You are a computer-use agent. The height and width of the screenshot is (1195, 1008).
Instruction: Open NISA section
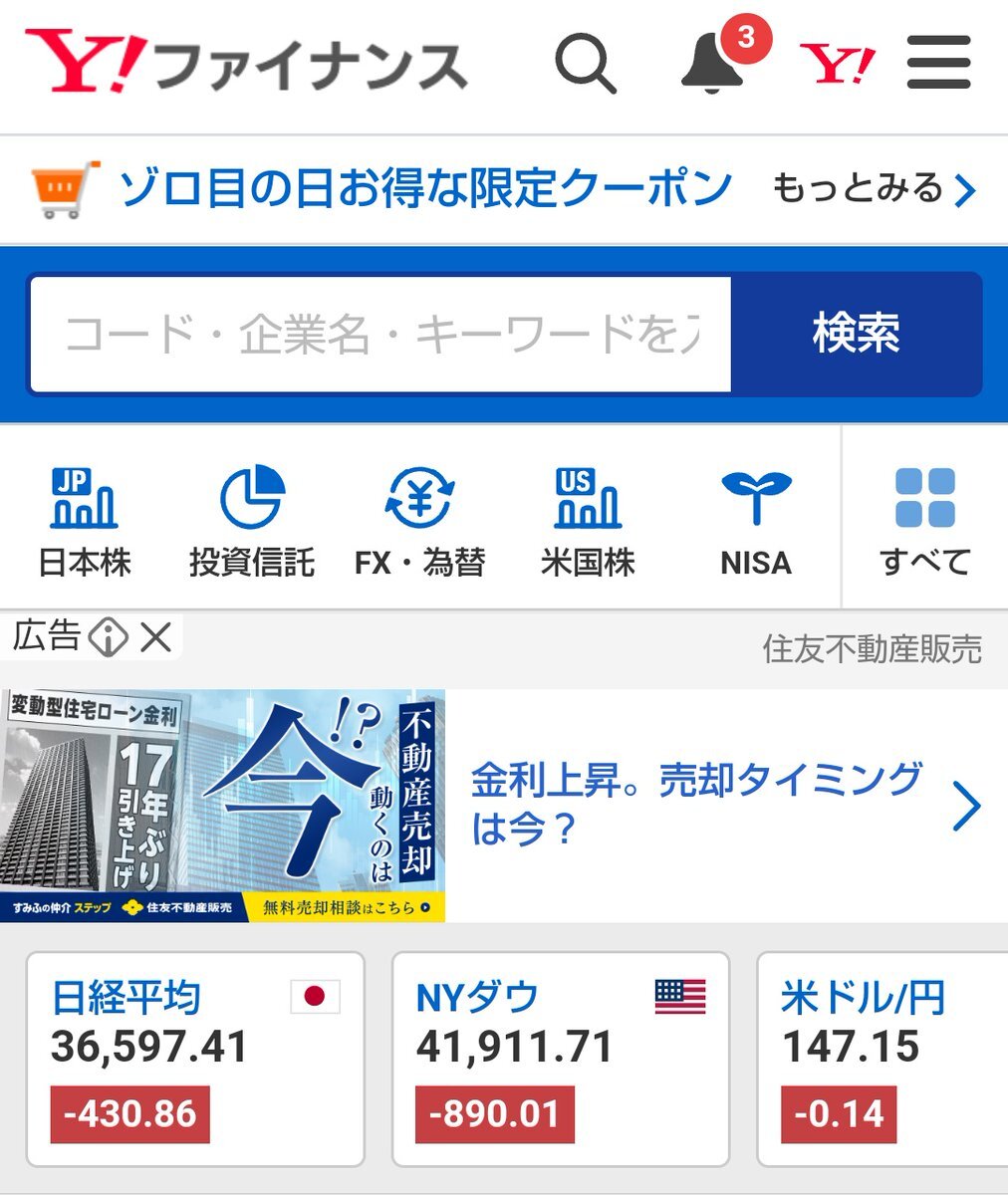pos(756,521)
